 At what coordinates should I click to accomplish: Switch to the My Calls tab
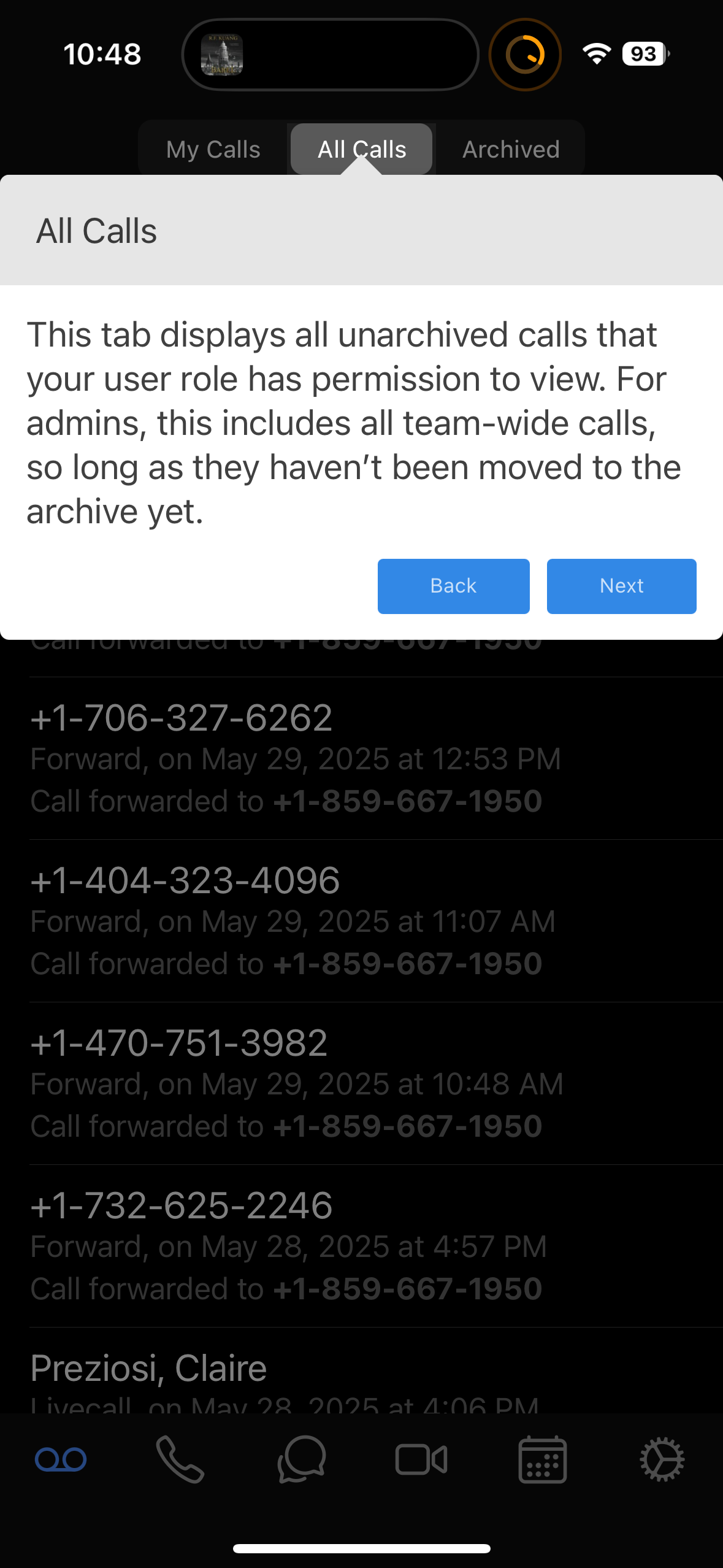[x=213, y=149]
